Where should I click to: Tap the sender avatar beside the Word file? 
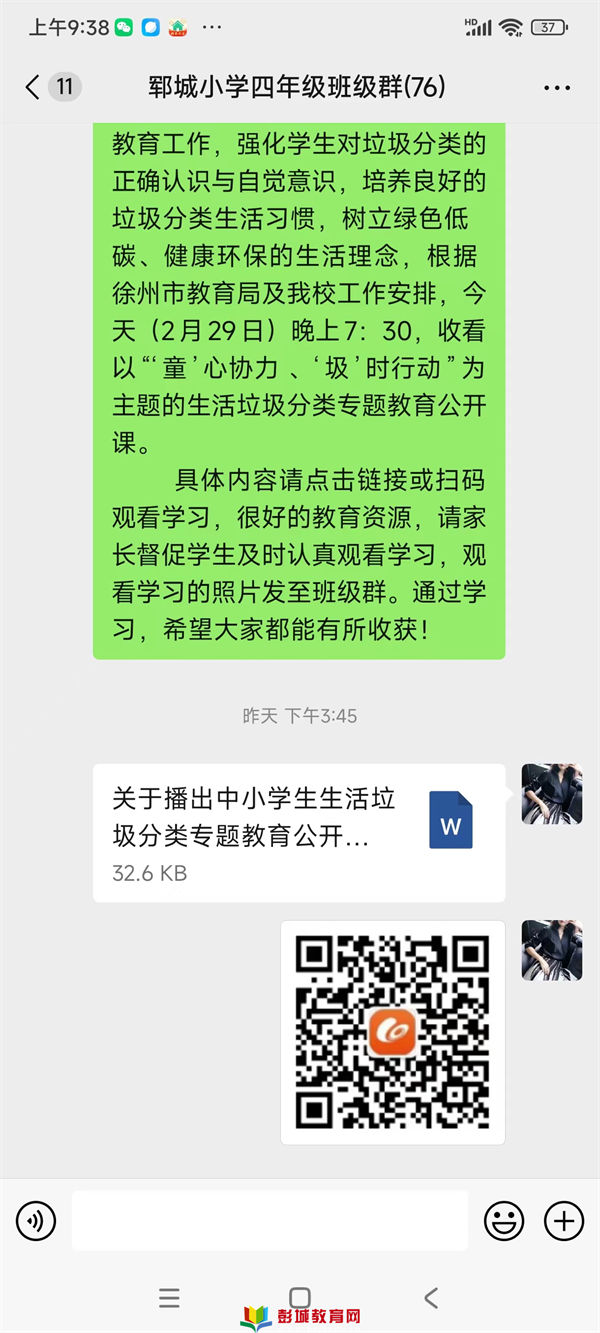click(x=552, y=794)
